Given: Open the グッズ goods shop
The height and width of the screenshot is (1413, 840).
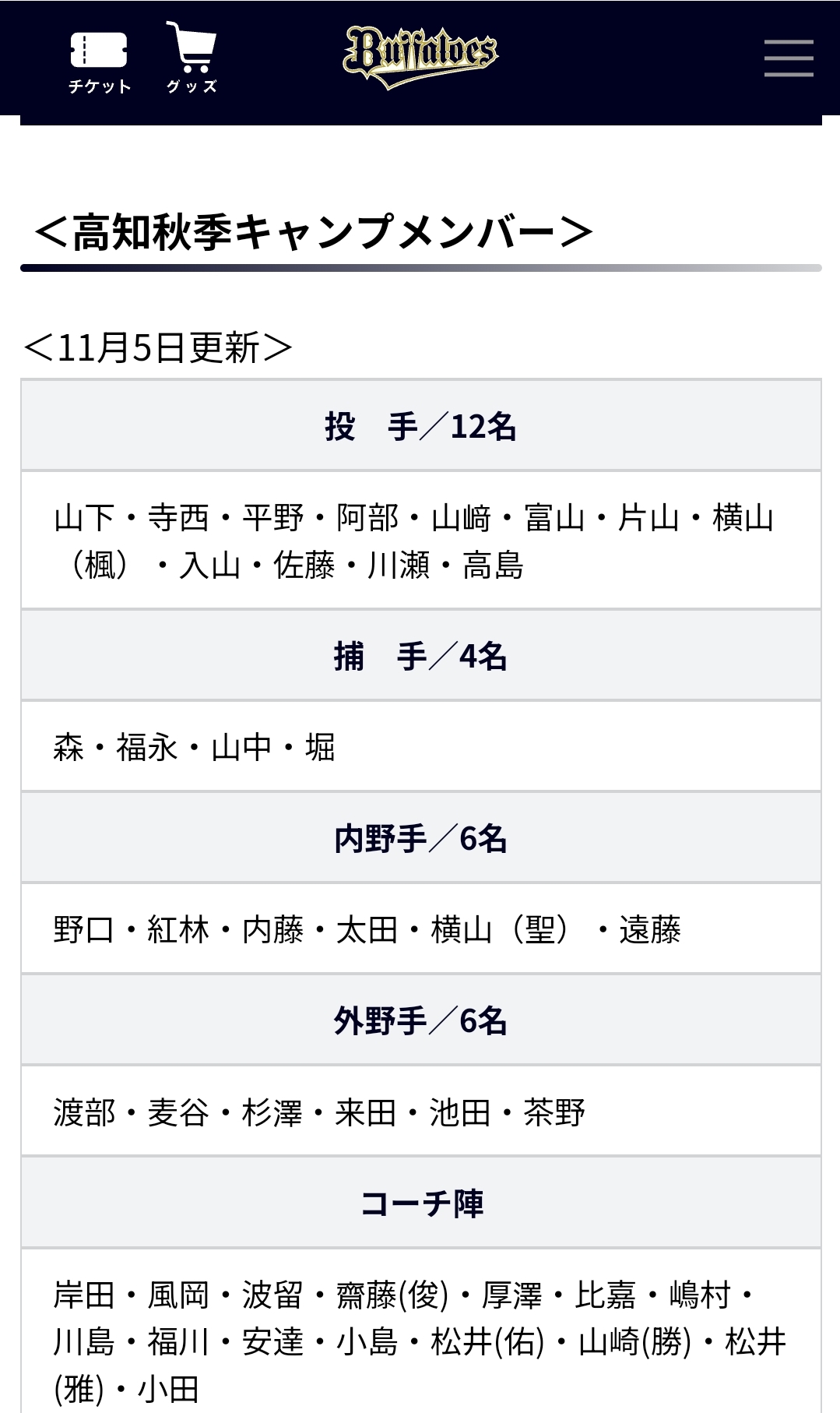Looking at the screenshot, I should coord(192,59).
